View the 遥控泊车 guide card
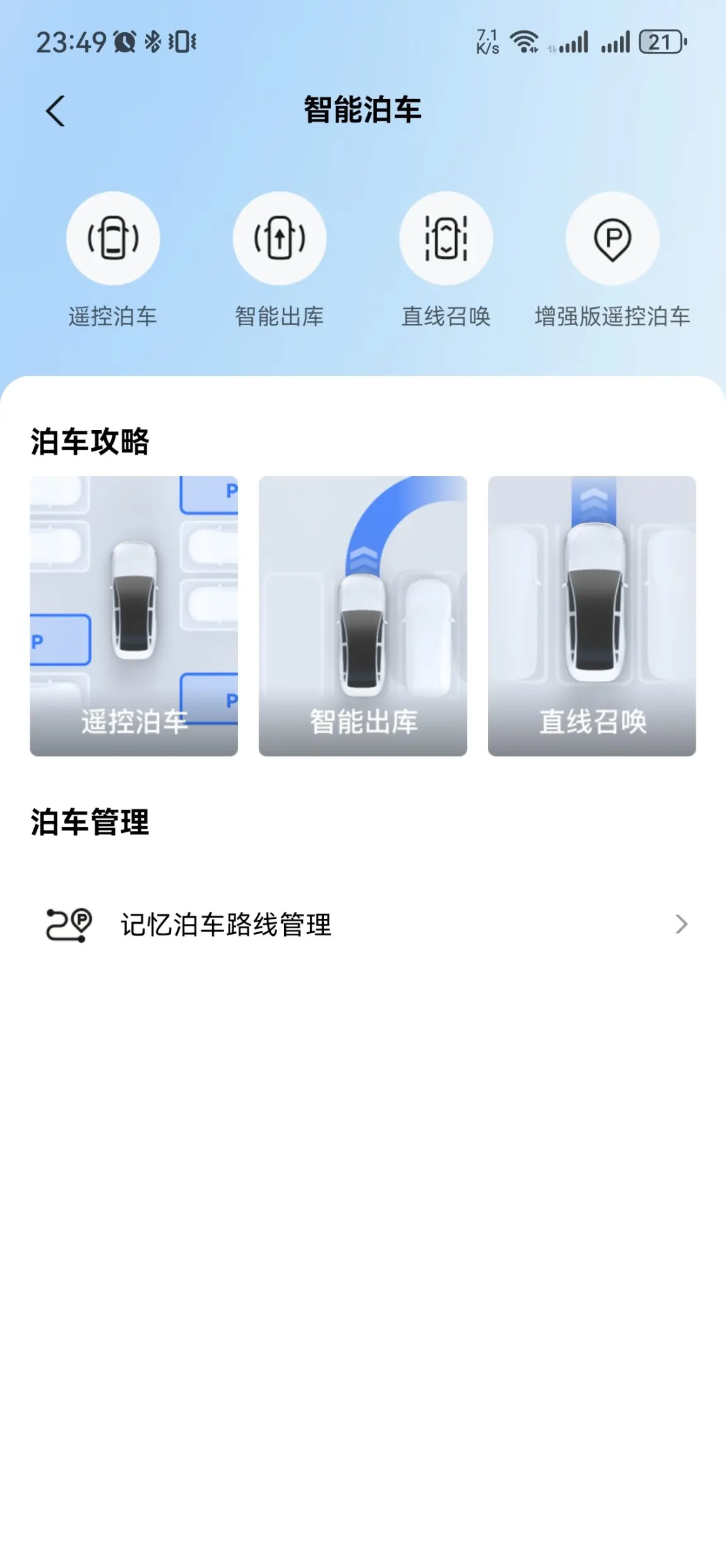 coord(134,616)
